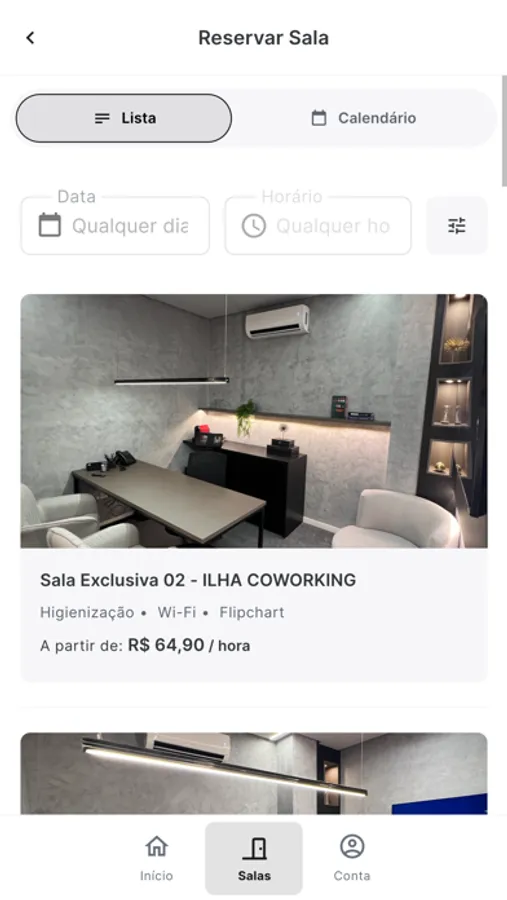The height and width of the screenshot is (900, 507).
Task: Open the Data picker field
Action: click(115, 226)
